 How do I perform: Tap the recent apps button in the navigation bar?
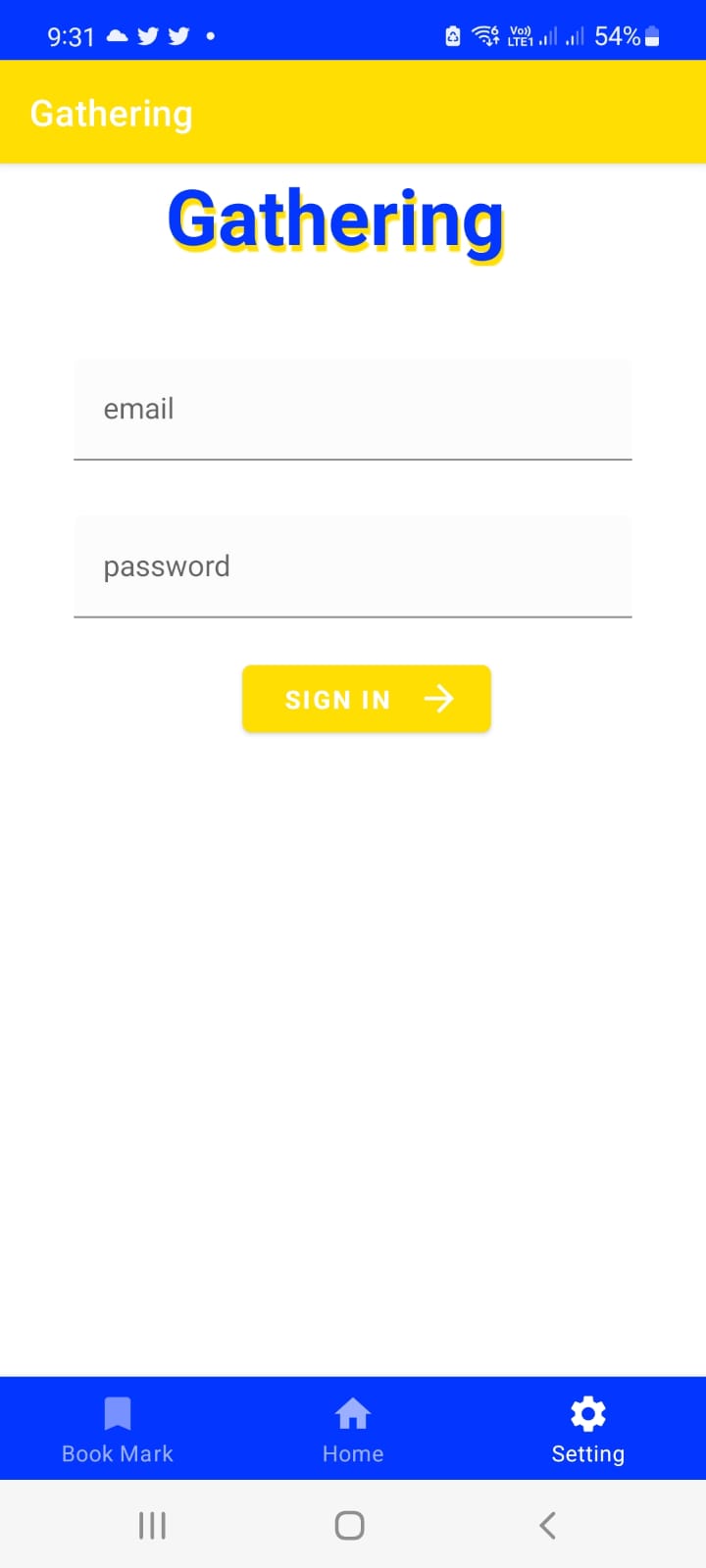pyautogui.click(x=152, y=1524)
